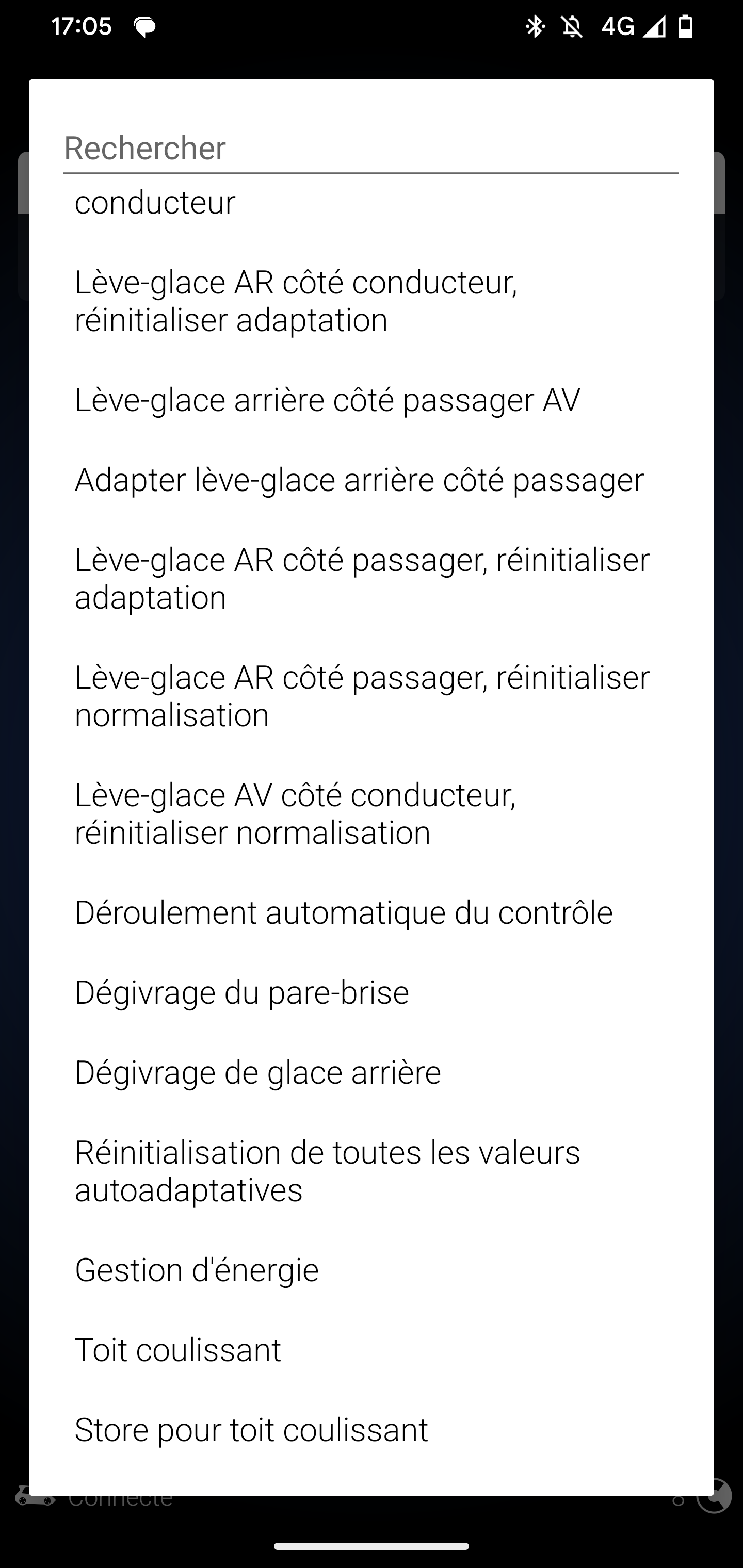Choose Dégivrage de glace arrière
743x1568 pixels.
[x=371, y=1072]
